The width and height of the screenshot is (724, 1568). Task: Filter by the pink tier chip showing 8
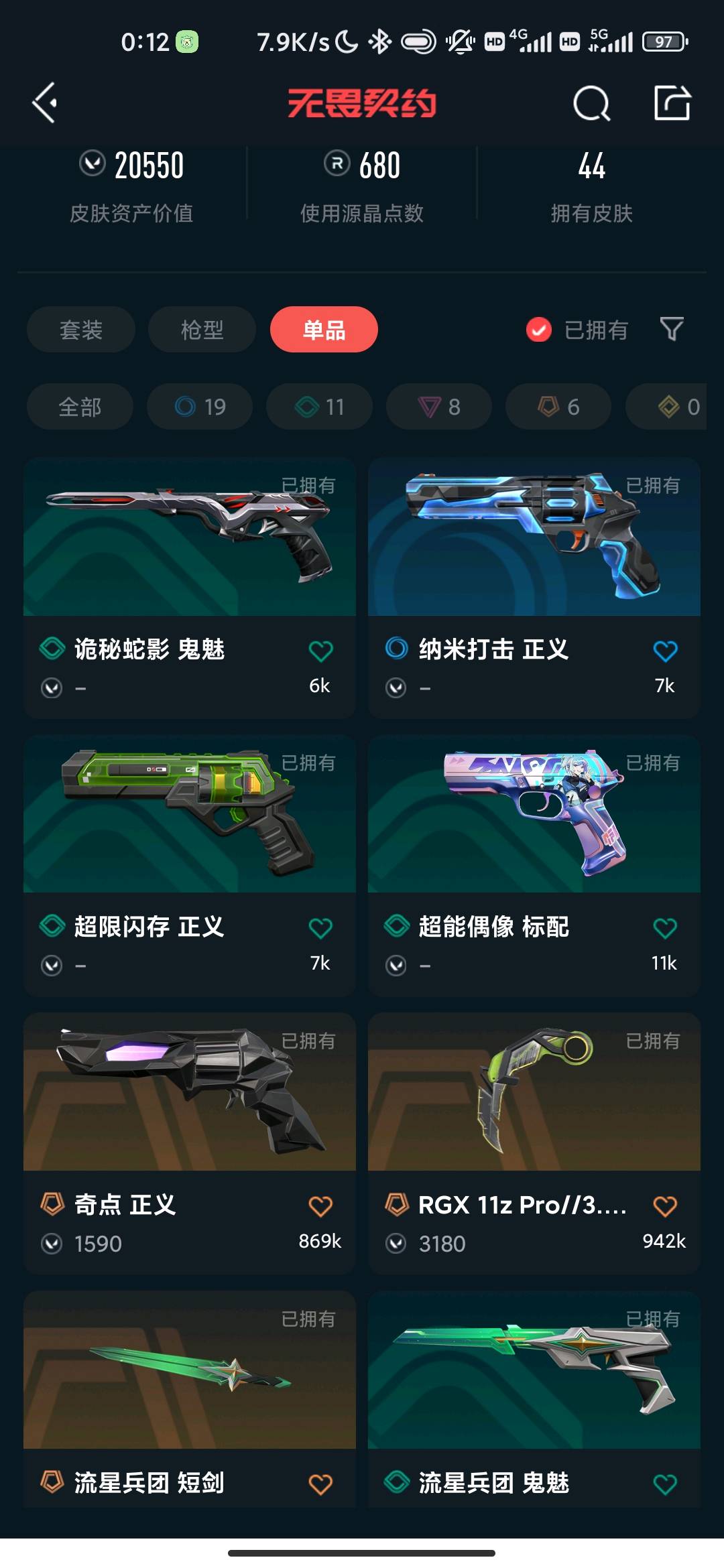[x=438, y=407]
